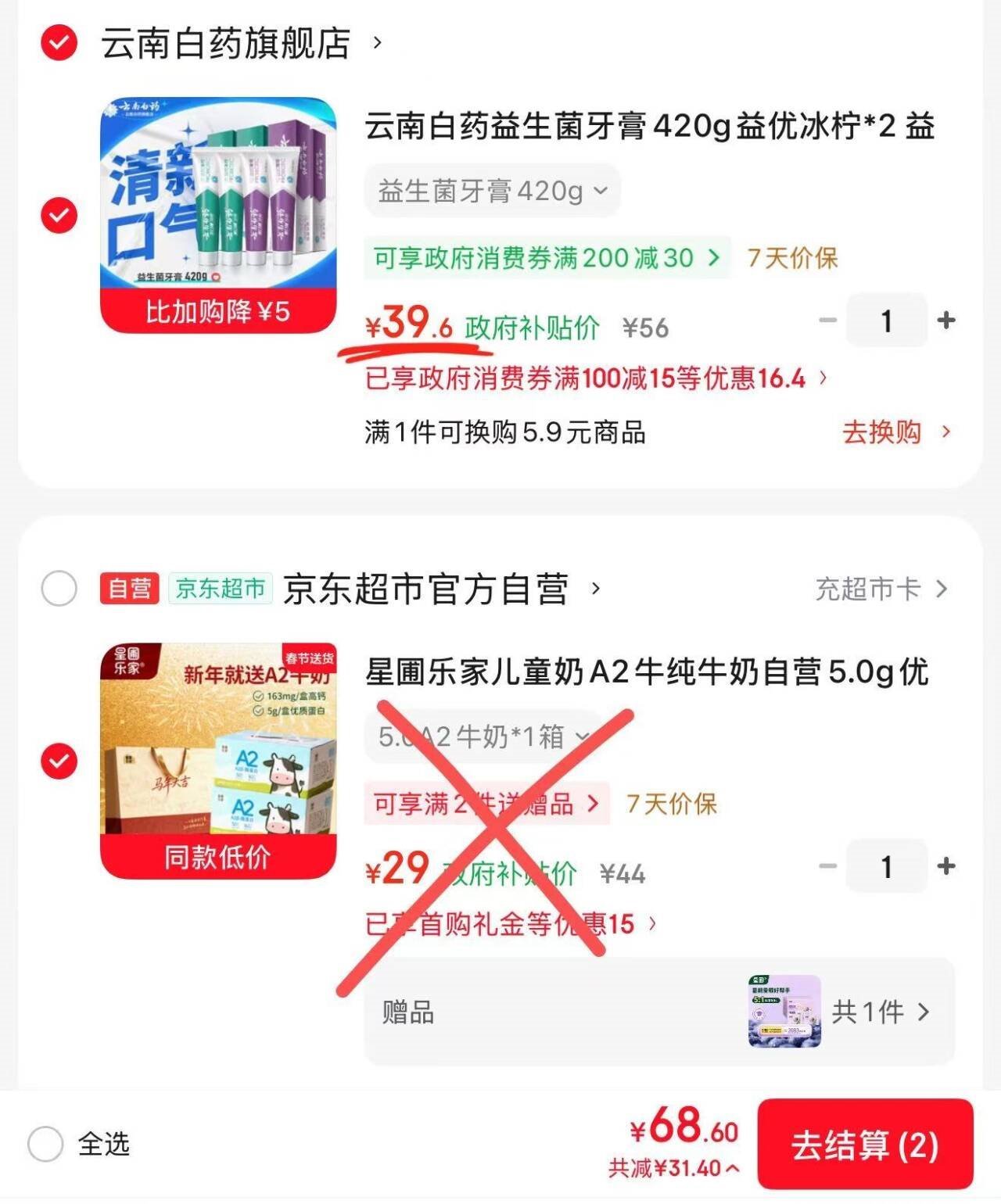View the 可享政府消费券满200减30 offer
Screen dimensions: 1001x1204
[x=547, y=257]
